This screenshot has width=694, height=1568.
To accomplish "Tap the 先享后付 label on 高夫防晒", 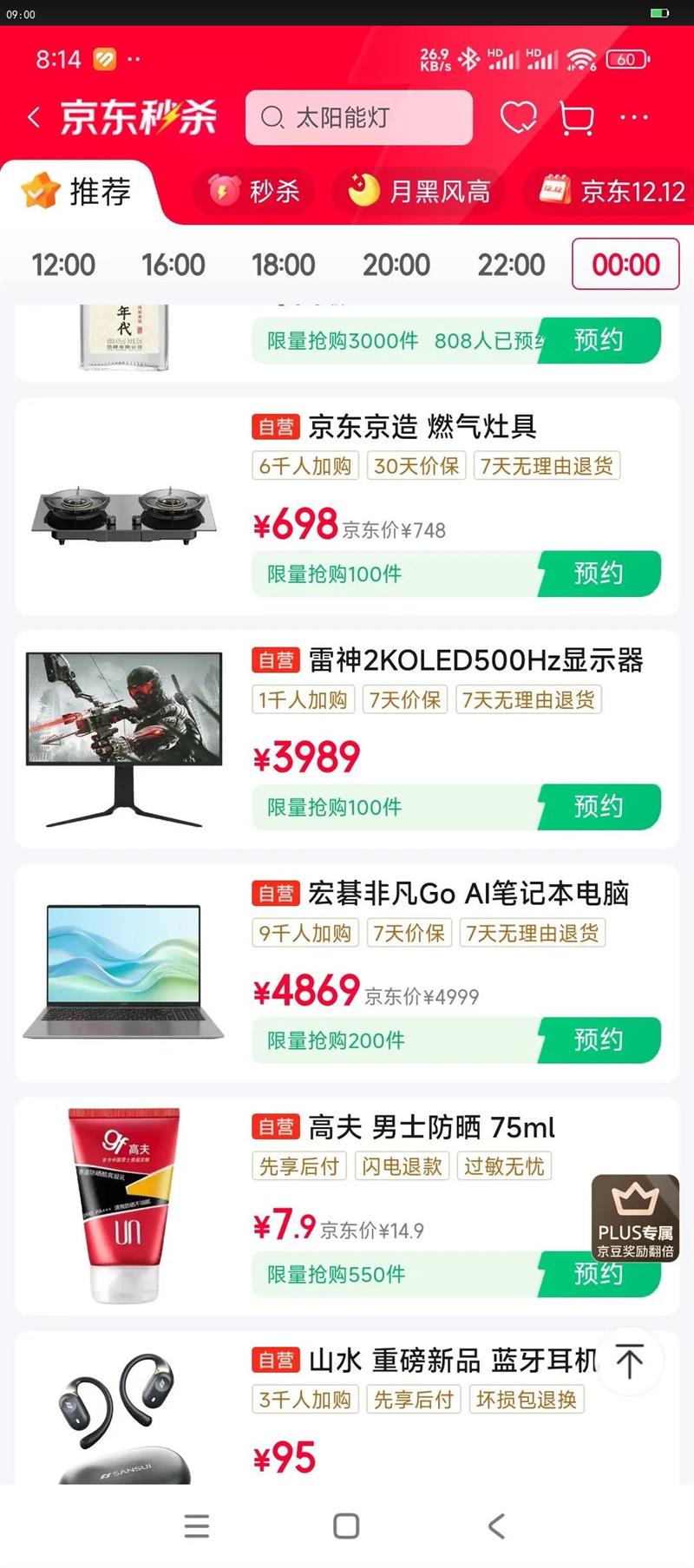I will 298,1166.
